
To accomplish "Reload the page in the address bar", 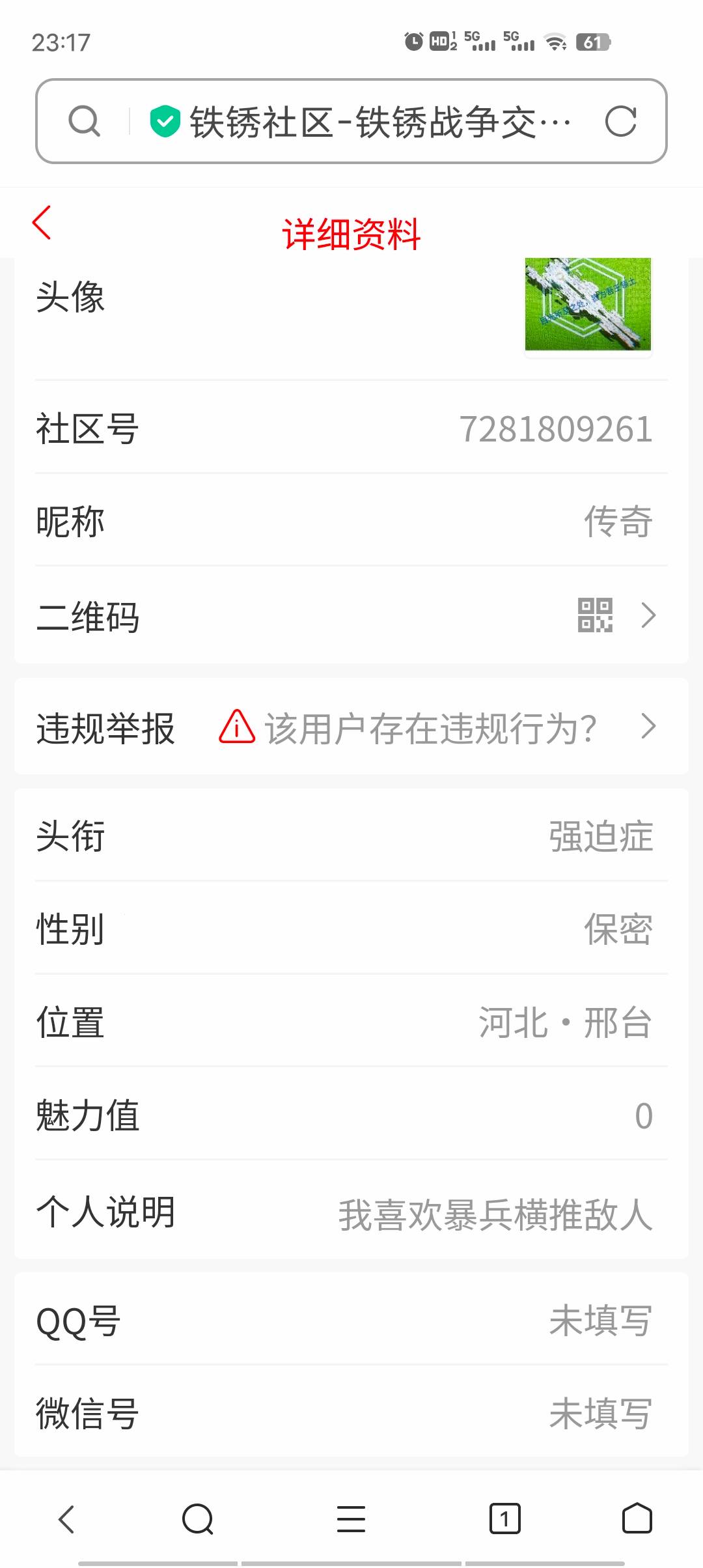I will (x=620, y=121).
